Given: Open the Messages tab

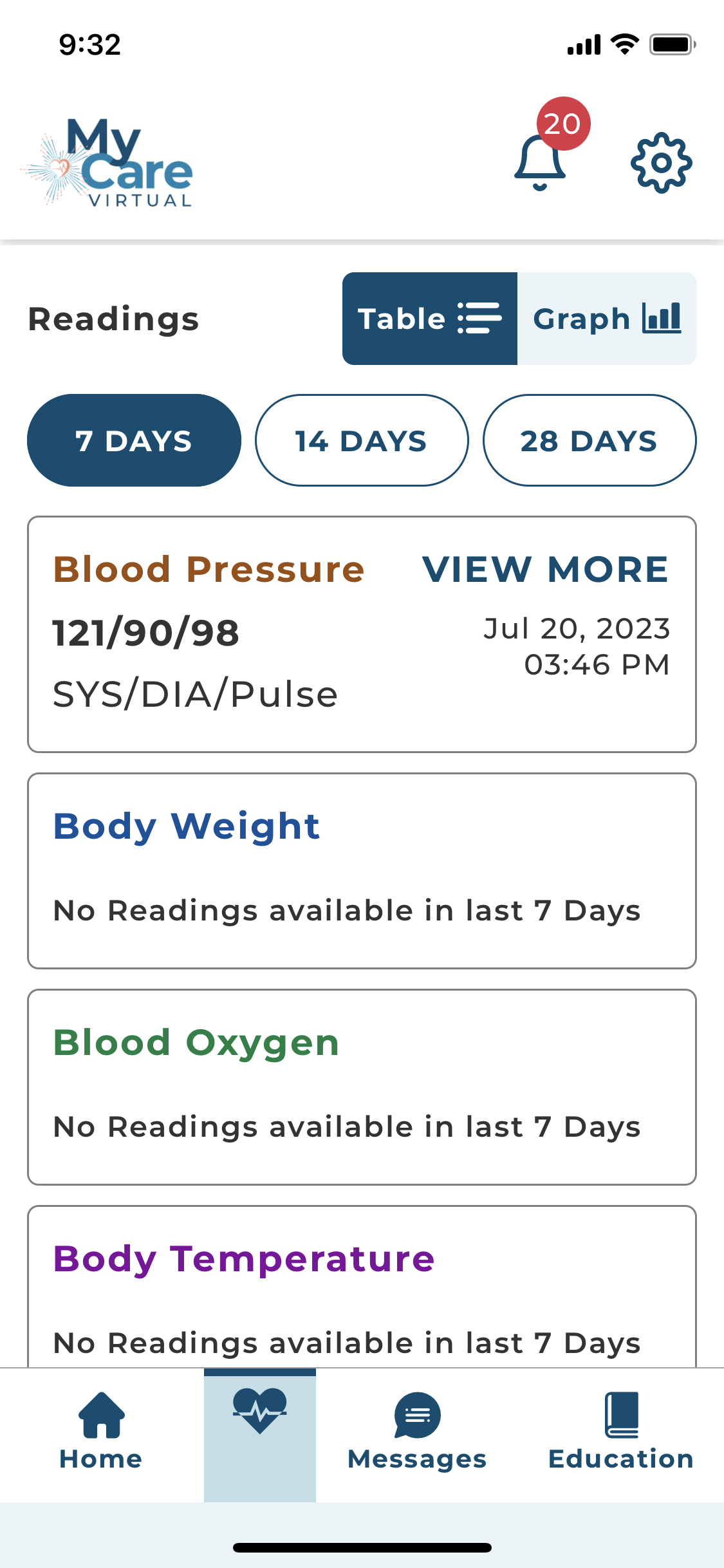Looking at the screenshot, I should [417, 1432].
